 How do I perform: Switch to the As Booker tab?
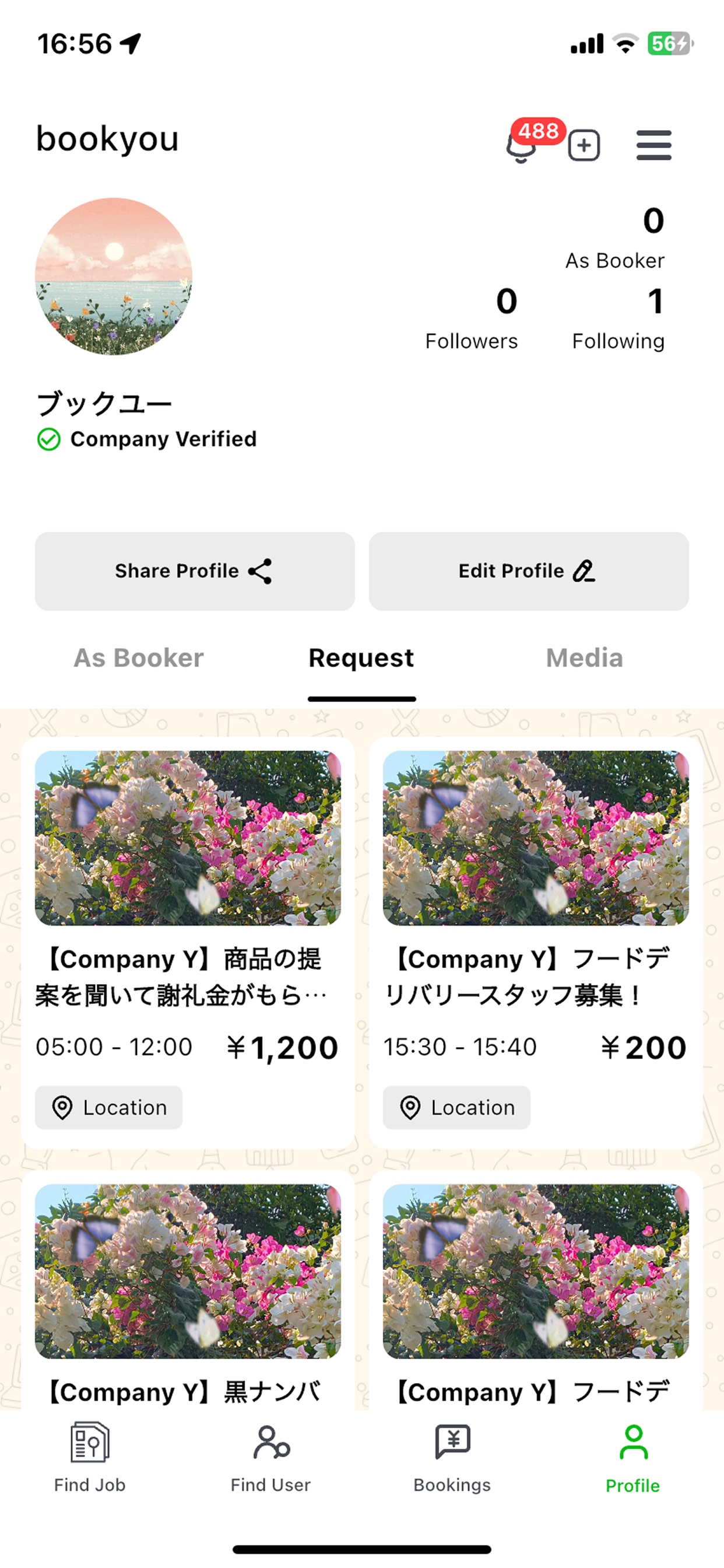coord(139,658)
